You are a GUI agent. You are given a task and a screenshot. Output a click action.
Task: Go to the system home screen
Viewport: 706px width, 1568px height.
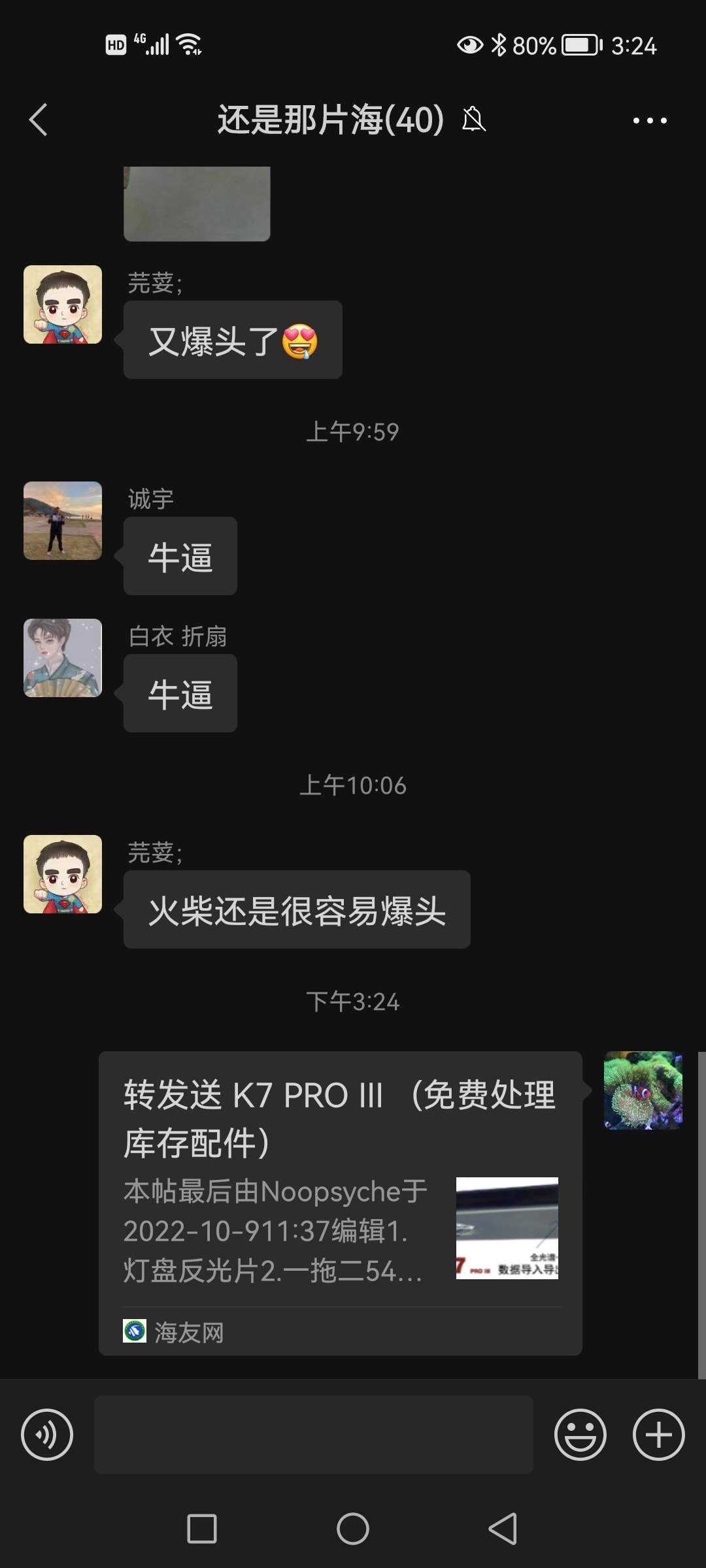pos(353,1529)
